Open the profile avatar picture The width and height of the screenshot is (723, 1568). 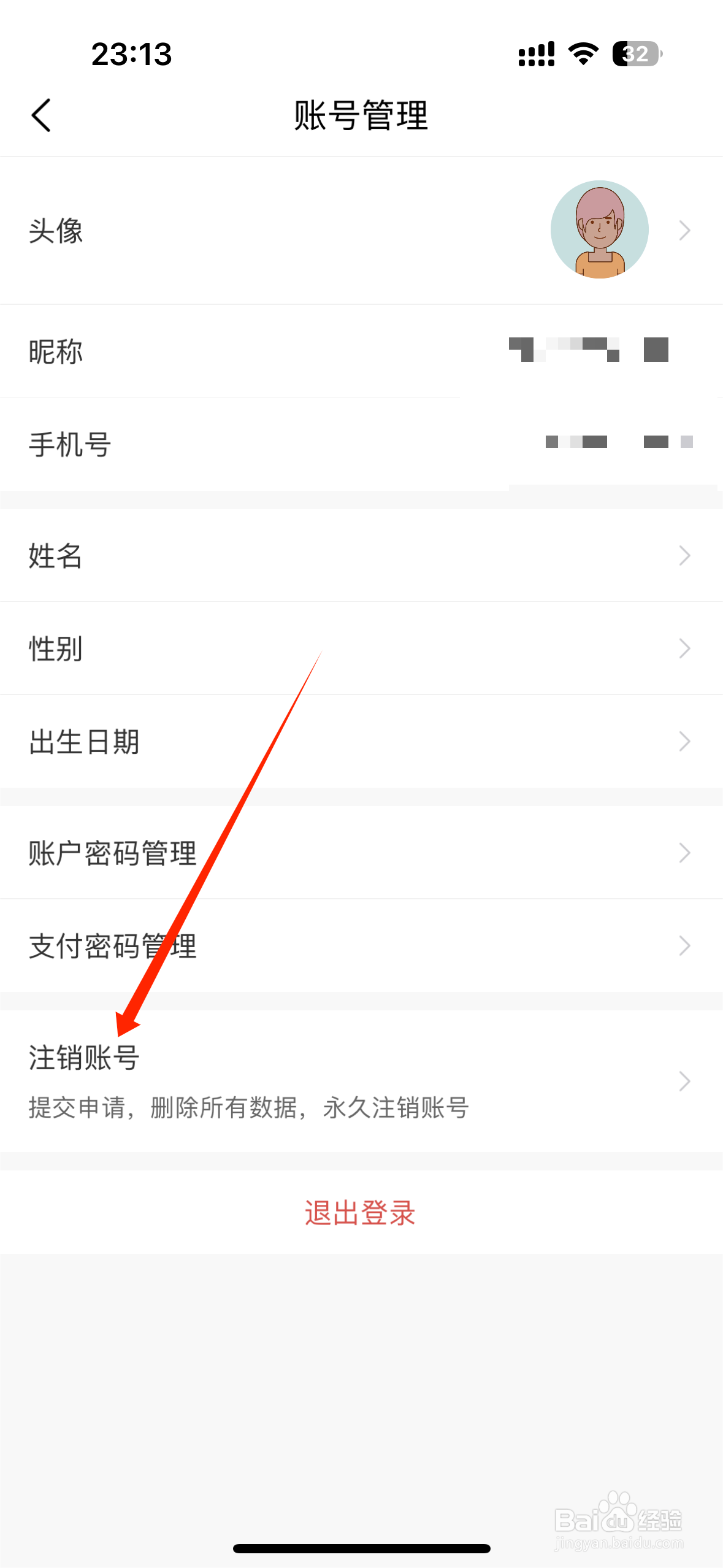click(x=600, y=229)
